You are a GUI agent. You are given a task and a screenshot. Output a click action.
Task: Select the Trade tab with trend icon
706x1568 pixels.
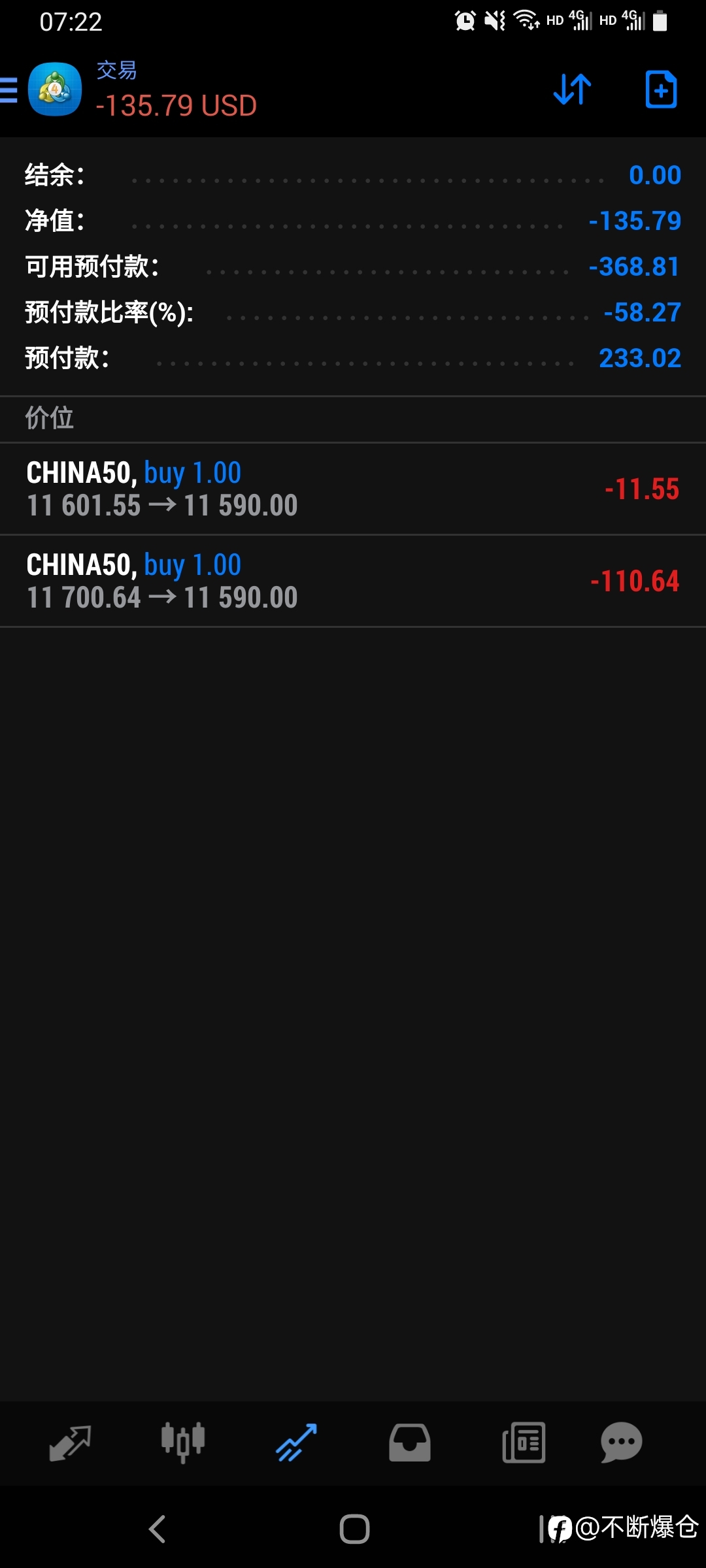(296, 1443)
